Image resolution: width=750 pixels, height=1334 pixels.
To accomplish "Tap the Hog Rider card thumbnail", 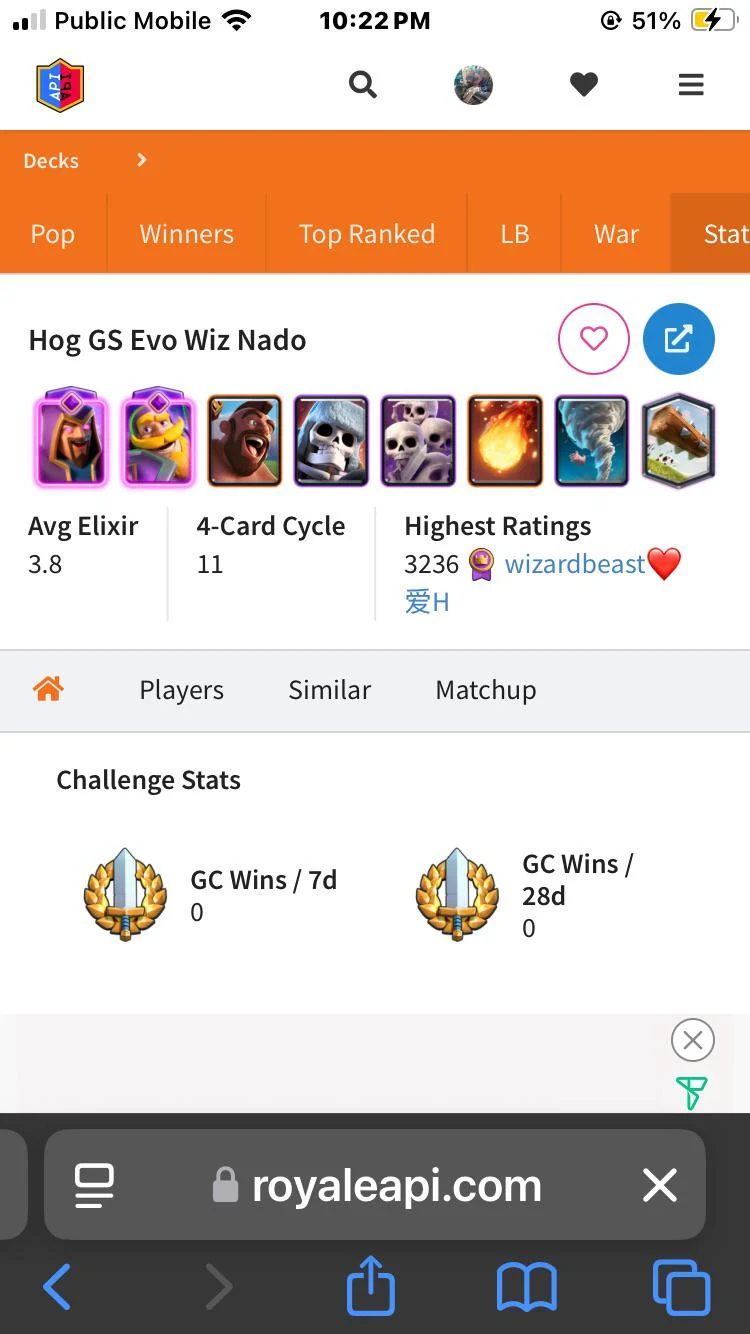I will click(x=244, y=438).
